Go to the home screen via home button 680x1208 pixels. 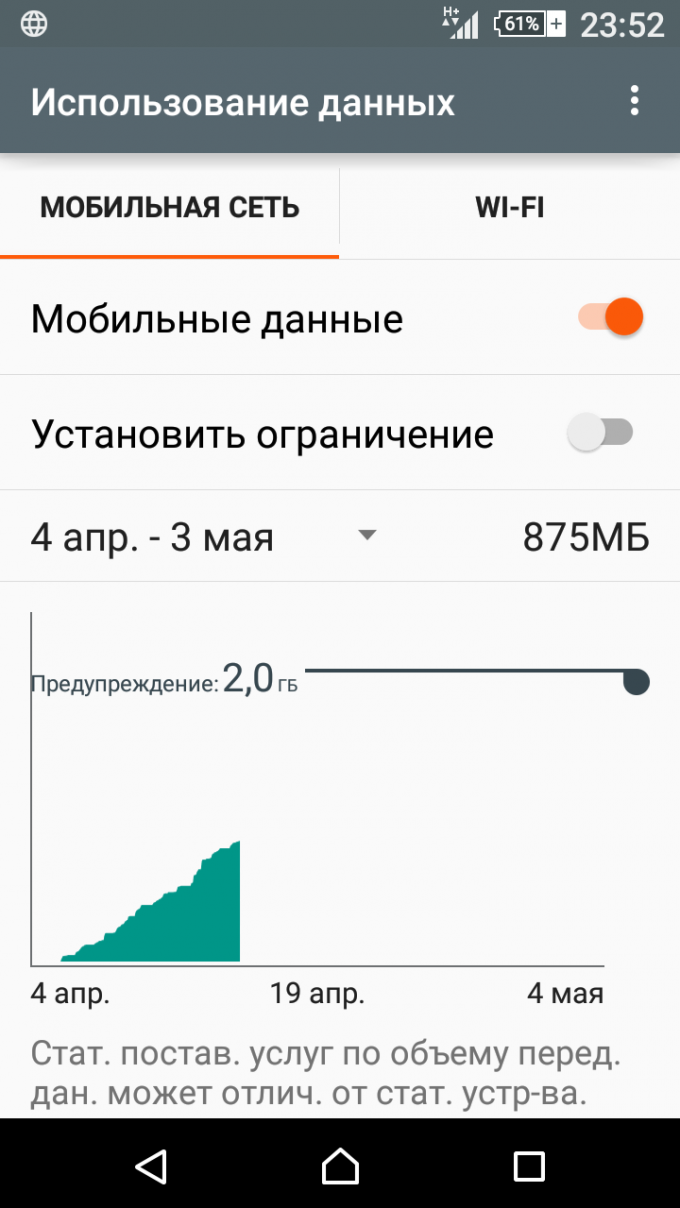[x=340, y=1165]
